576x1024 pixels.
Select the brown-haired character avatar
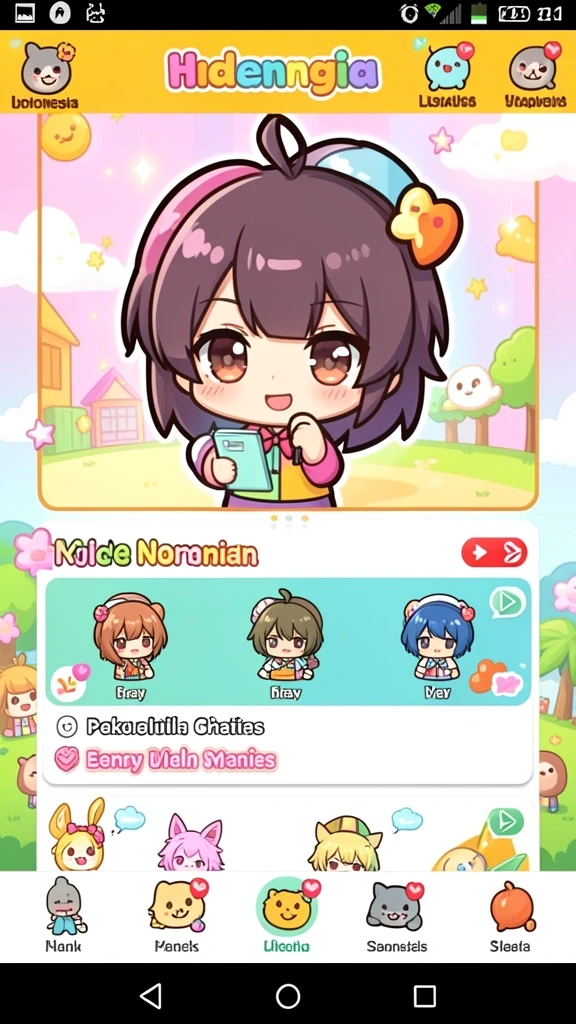tap(130, 642)
